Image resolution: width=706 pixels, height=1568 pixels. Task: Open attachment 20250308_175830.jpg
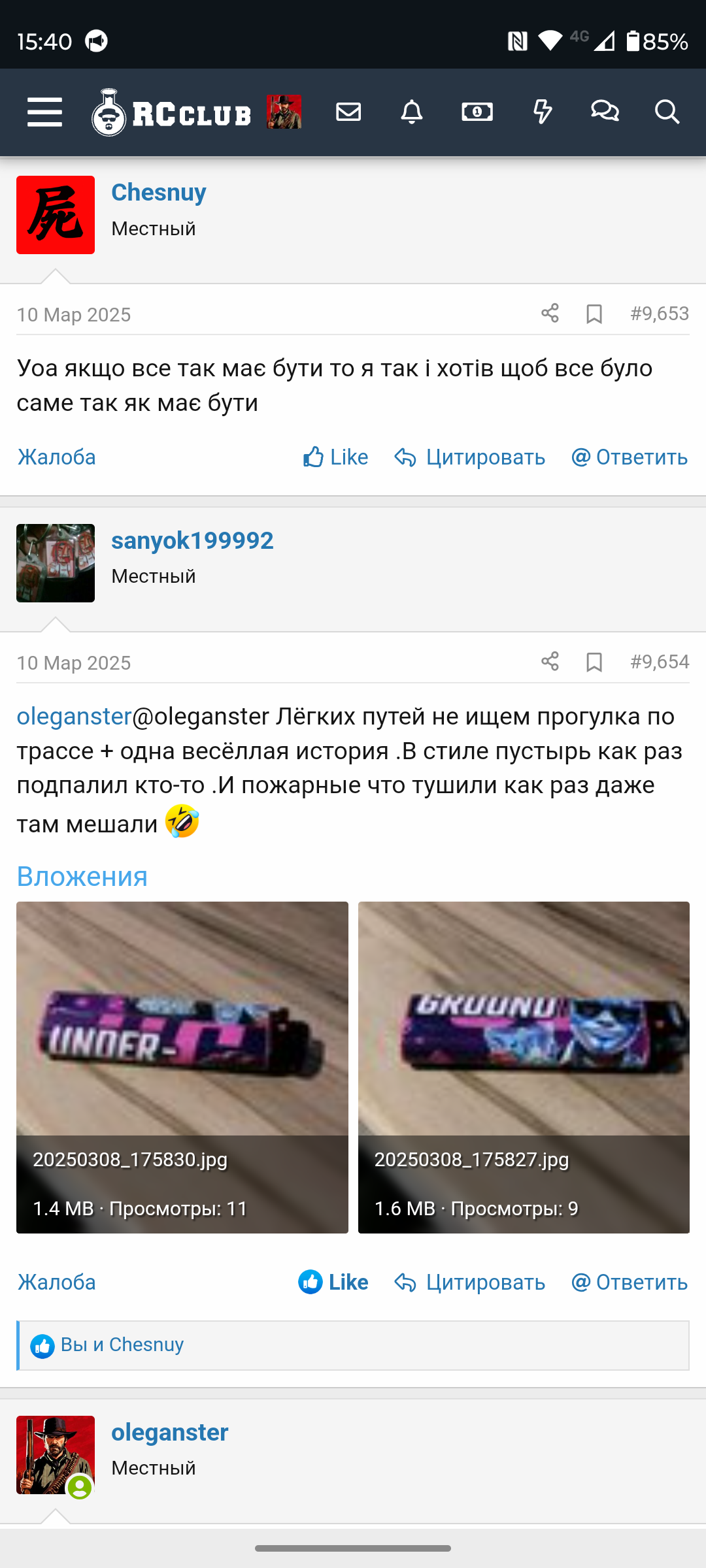(182, 1068)
